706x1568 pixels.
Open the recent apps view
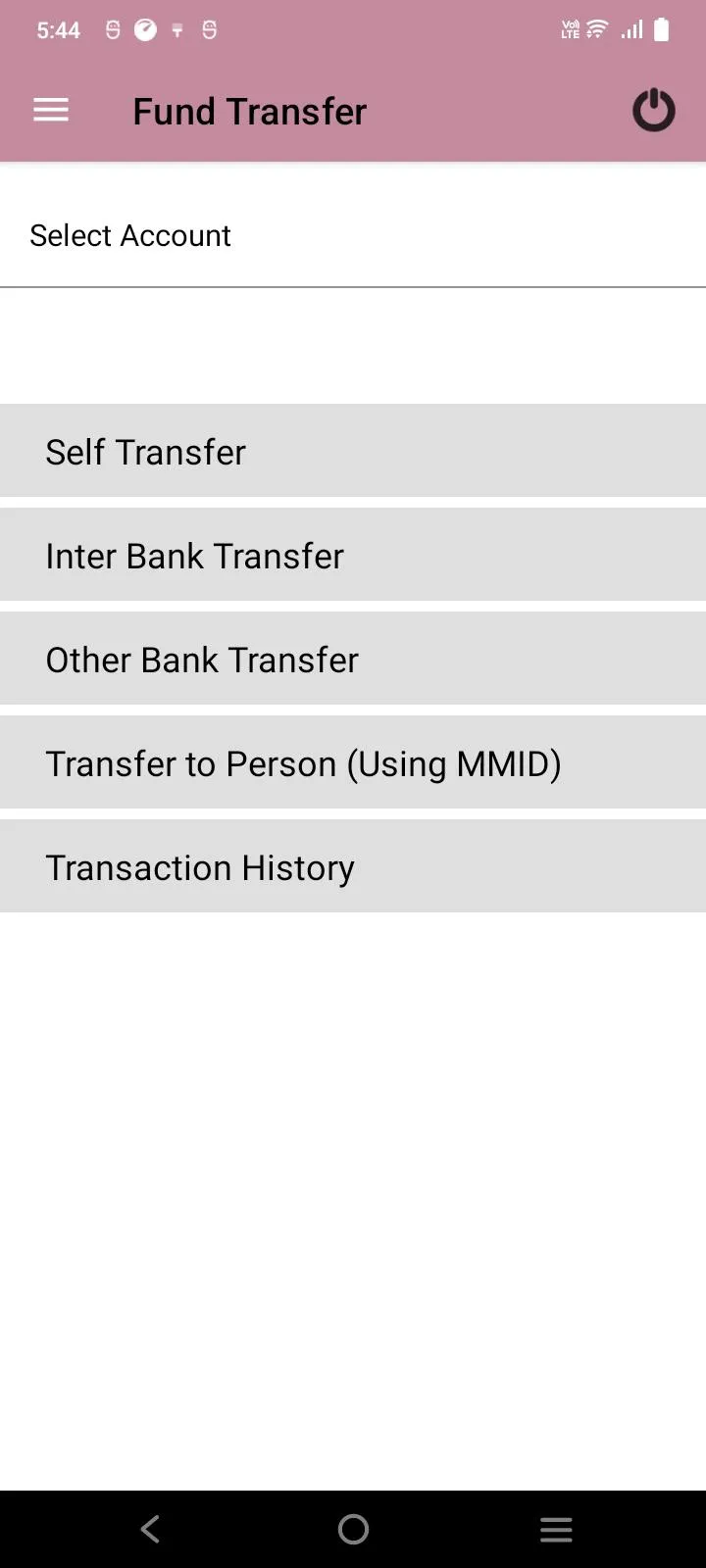[x=556, y=1529]
